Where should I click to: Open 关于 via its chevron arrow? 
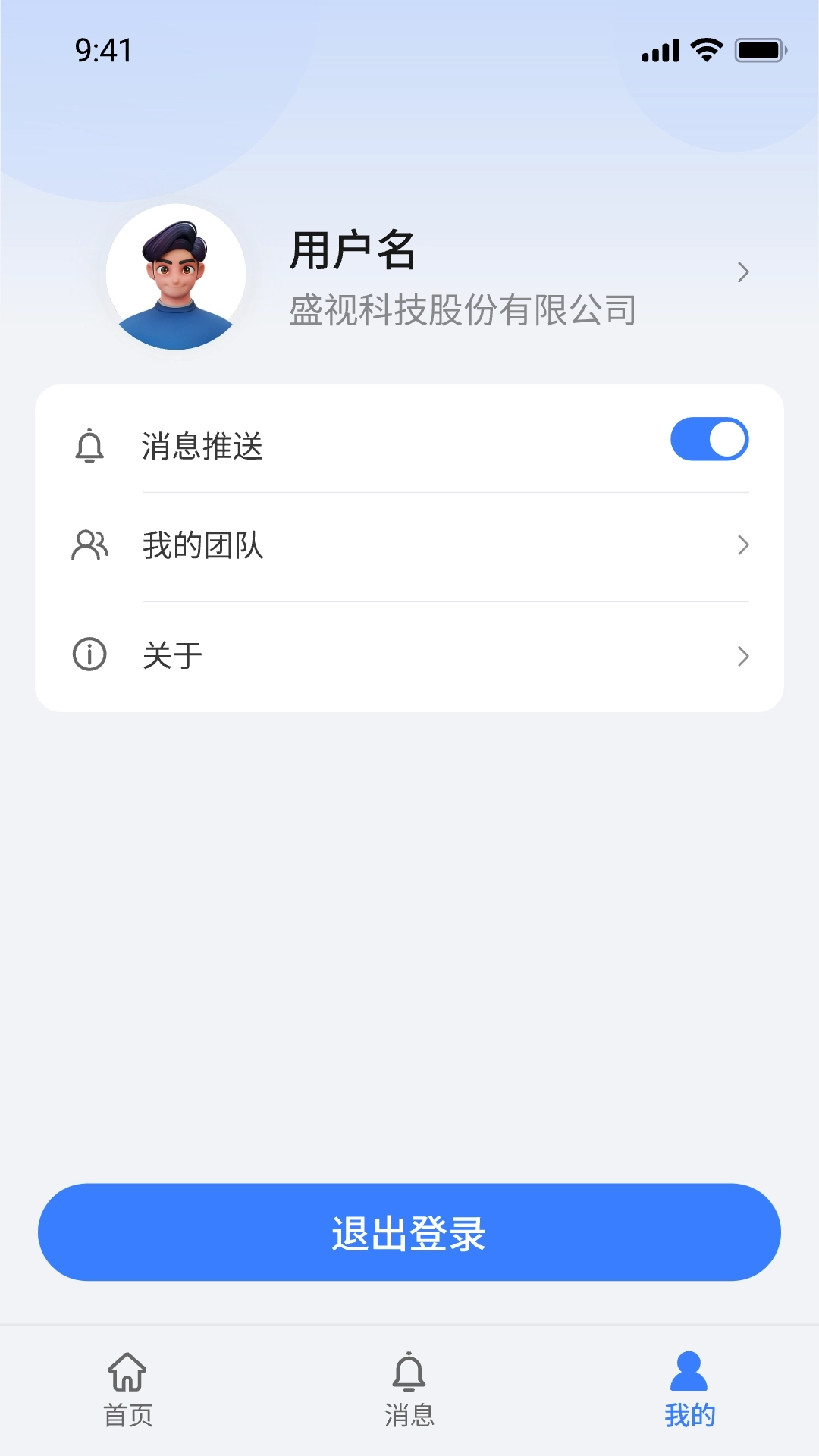pyautogui.click(x=744, y=657)
